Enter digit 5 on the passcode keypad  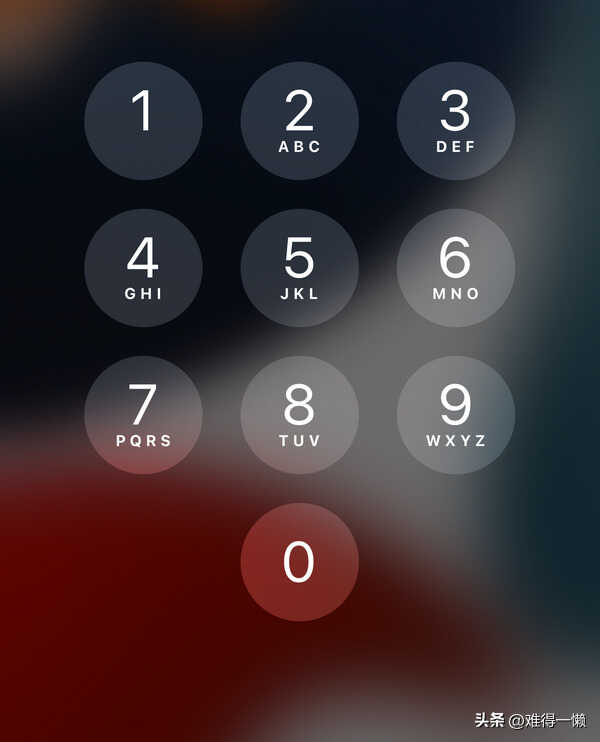pos(299,268)
